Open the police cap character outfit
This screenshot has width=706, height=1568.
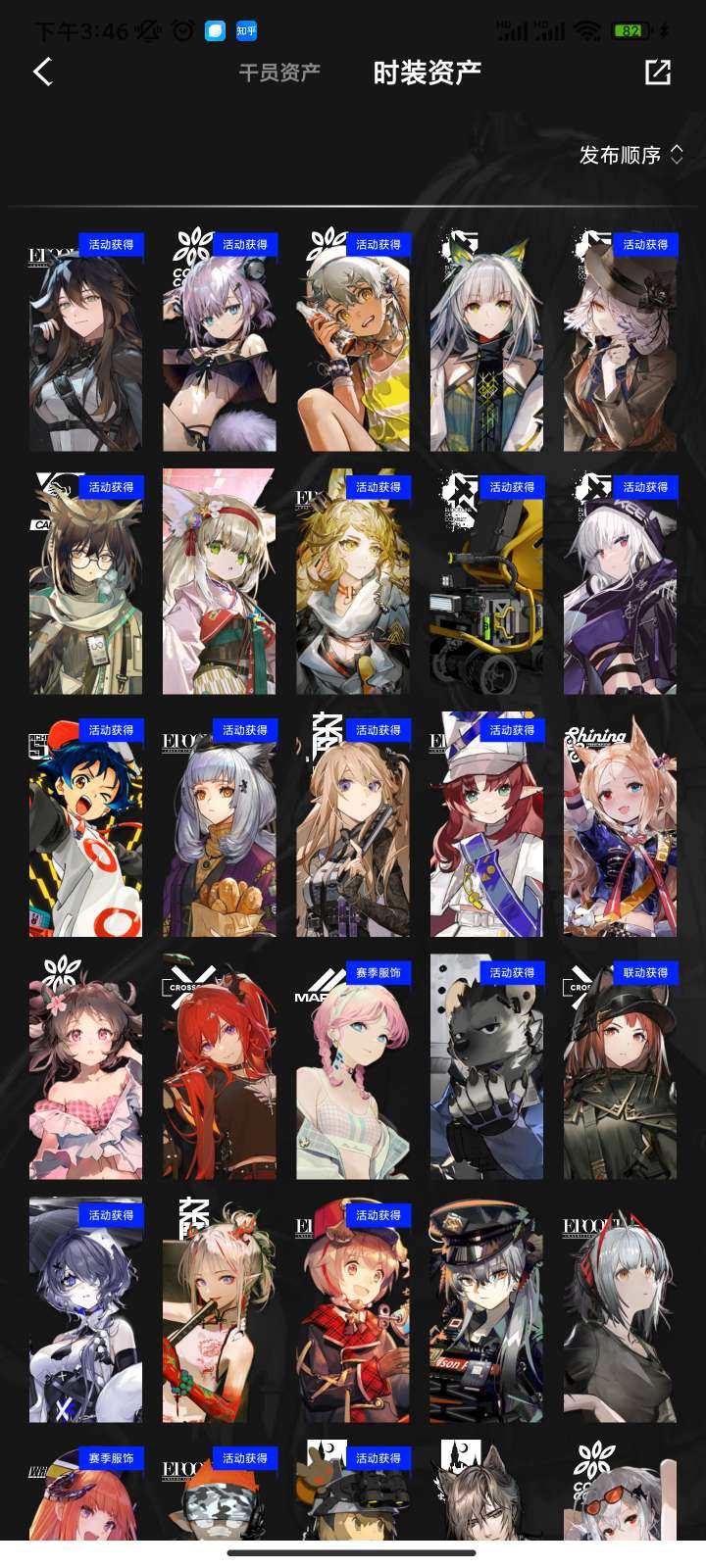click(x=485, y=1311)
